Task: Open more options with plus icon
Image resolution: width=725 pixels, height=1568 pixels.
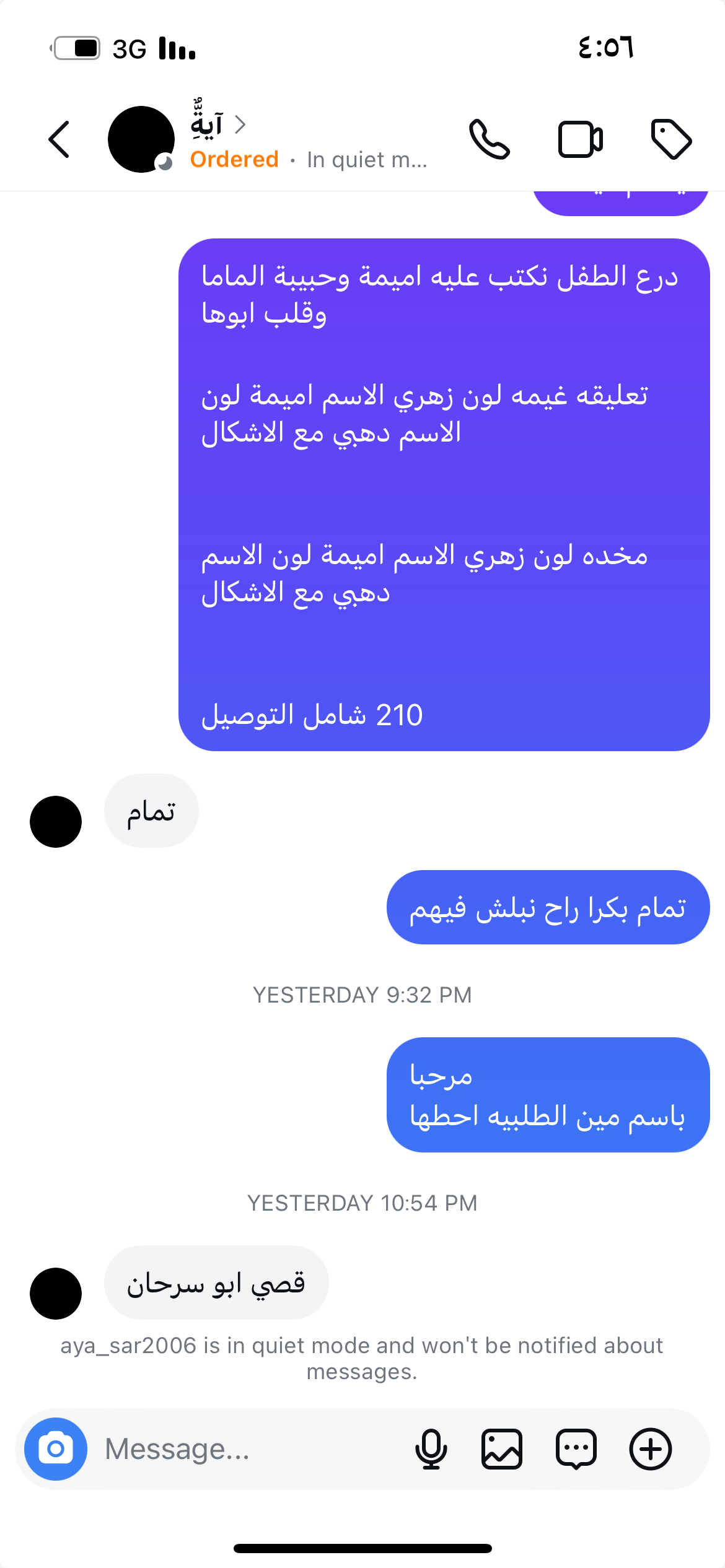Action: (x=650, y=1449)
